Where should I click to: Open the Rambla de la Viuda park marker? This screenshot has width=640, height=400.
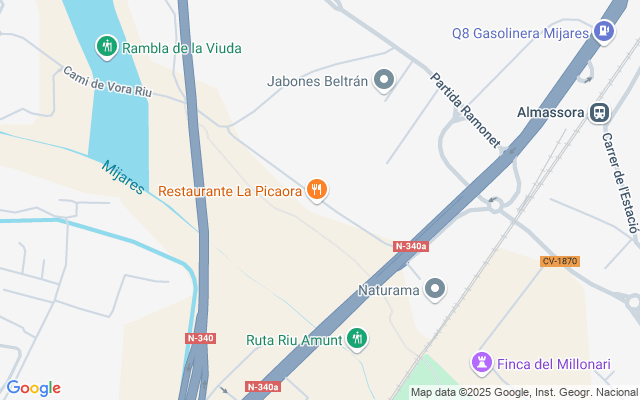(106, 46)
